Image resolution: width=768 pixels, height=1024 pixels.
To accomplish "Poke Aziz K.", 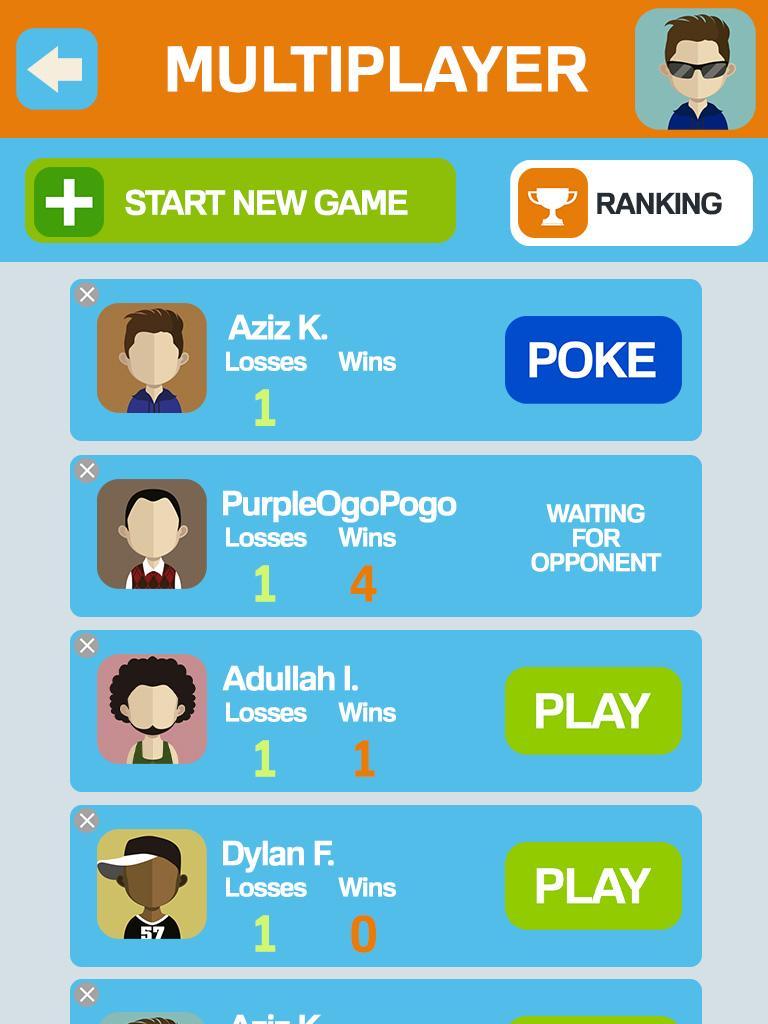I will point(593,360).
